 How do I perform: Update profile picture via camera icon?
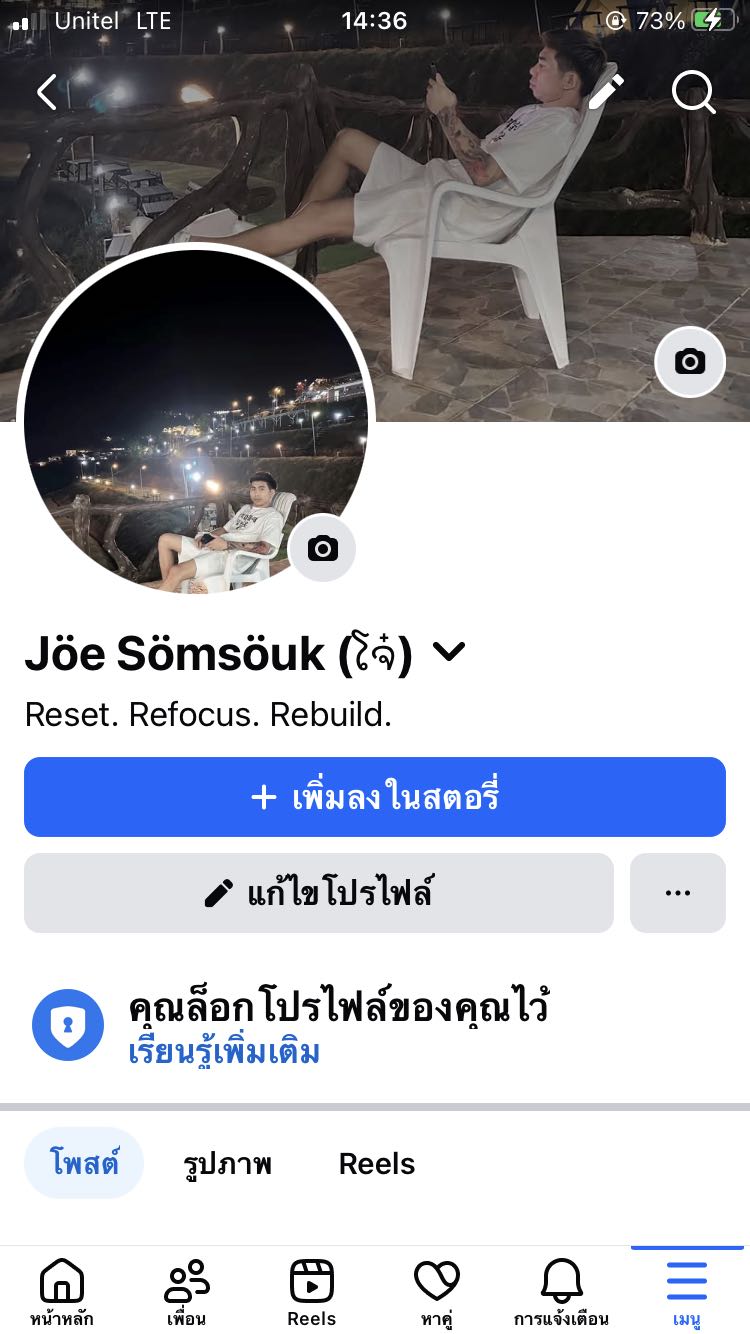322,548
